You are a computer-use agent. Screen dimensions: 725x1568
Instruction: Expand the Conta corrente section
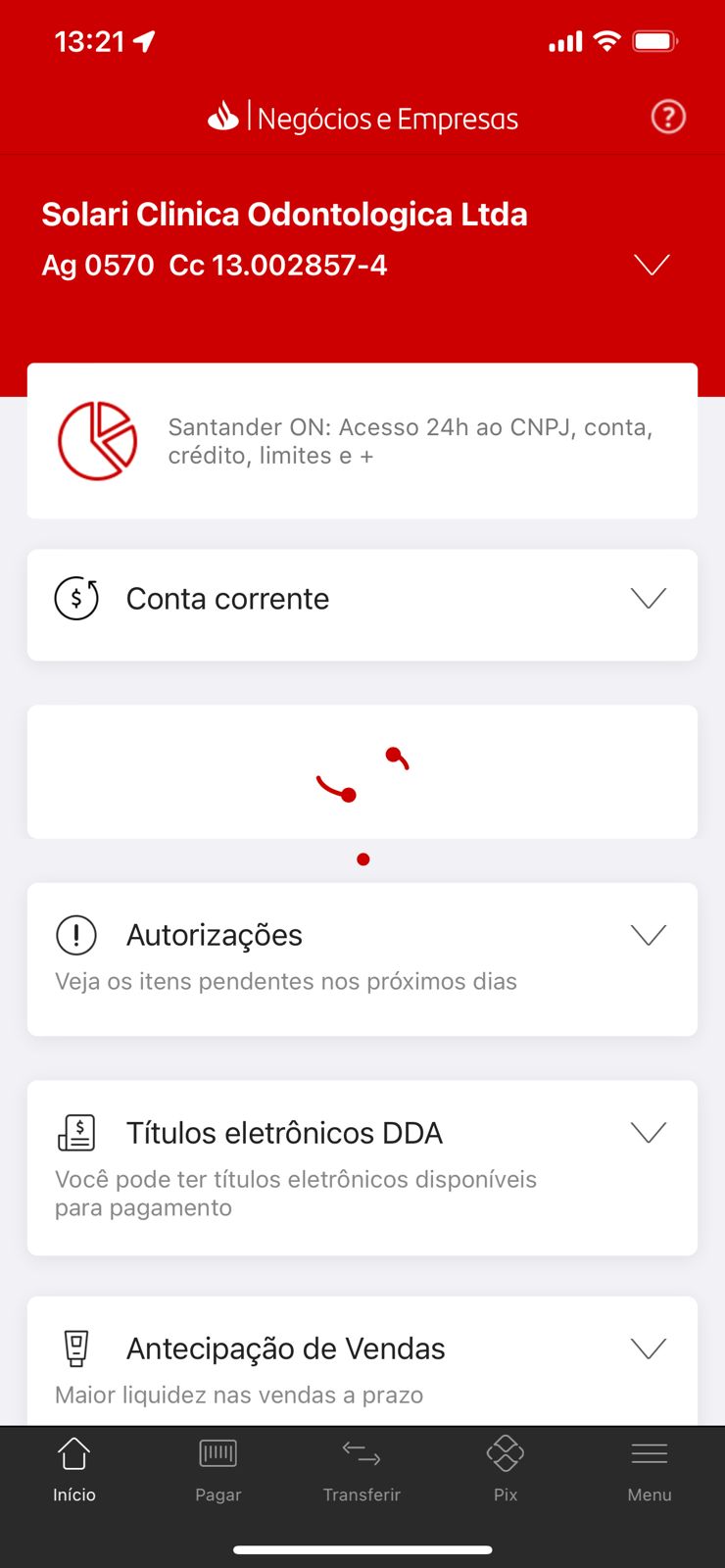648,599
